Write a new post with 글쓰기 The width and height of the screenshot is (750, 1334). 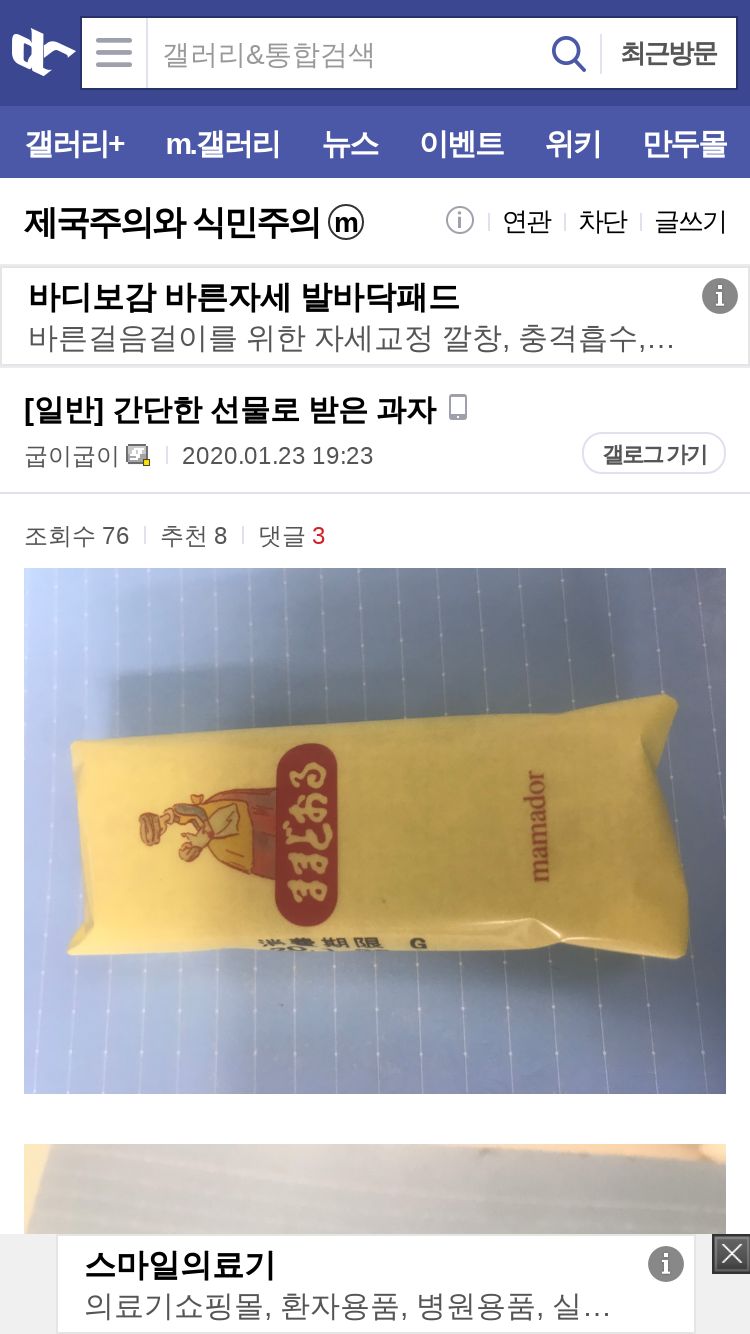point(690,222)
